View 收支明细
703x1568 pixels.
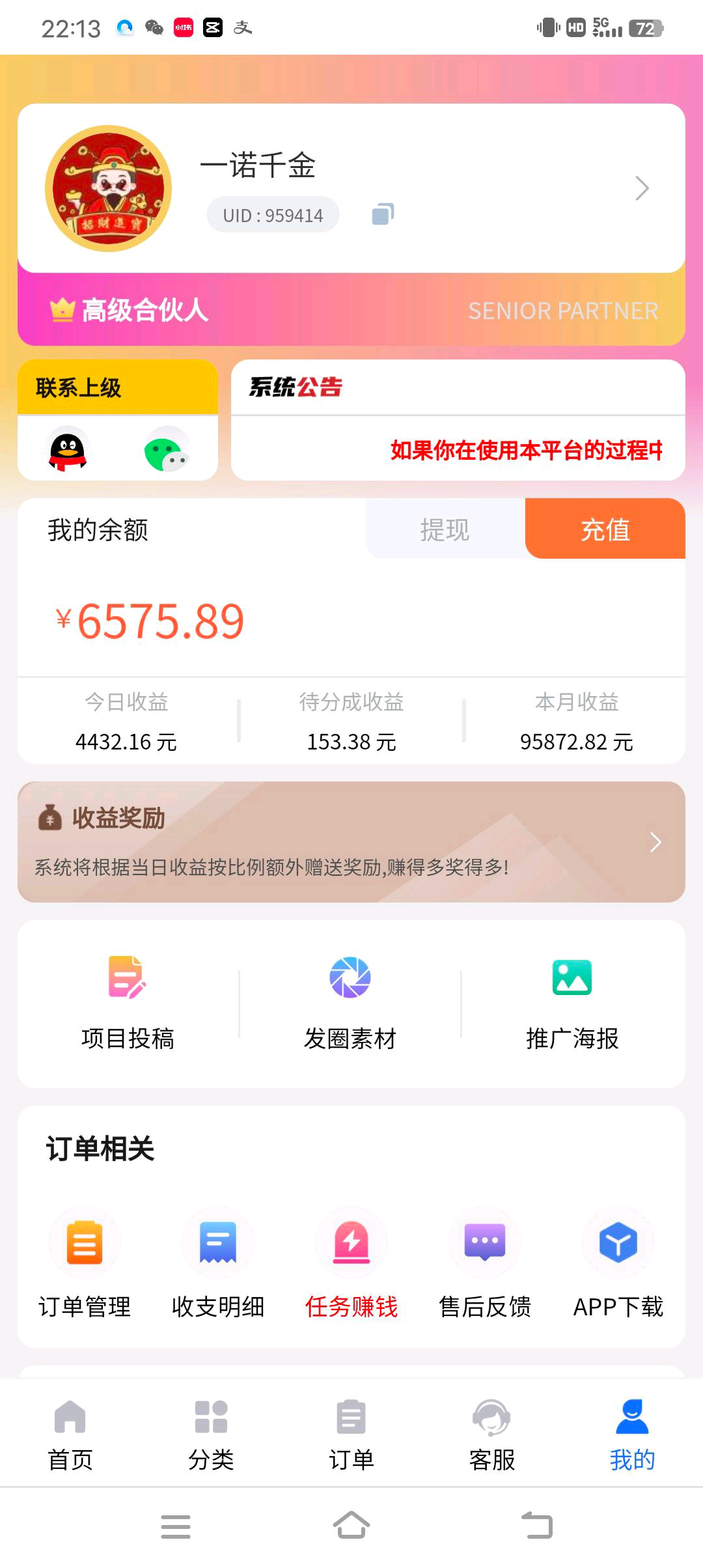218,1264
